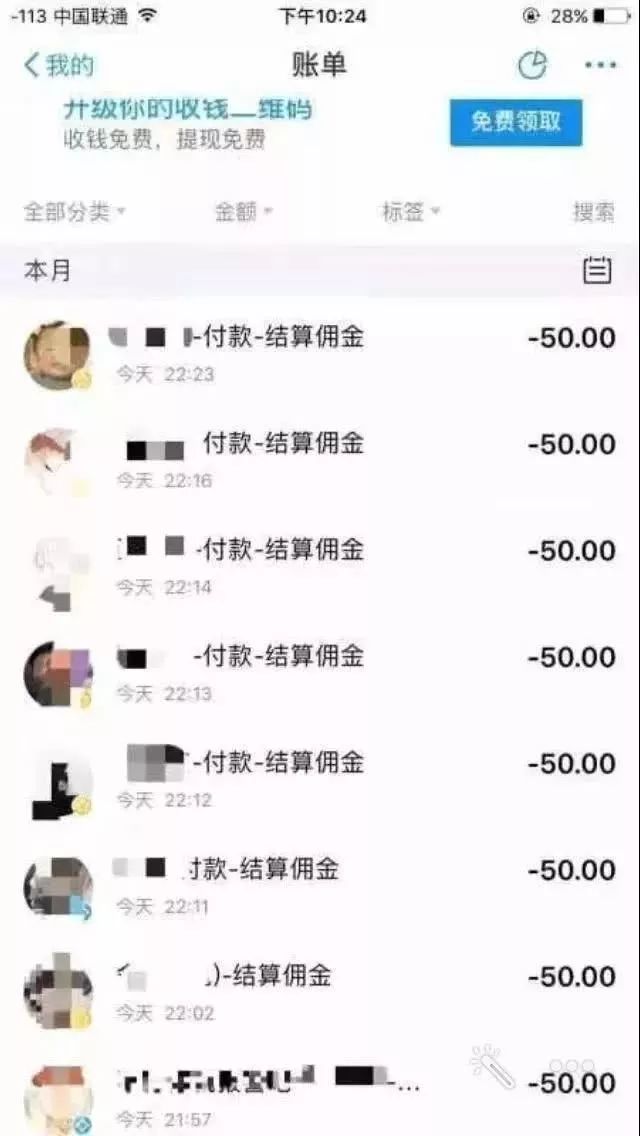Open the payment from 今天 22:23

(320, 353)
